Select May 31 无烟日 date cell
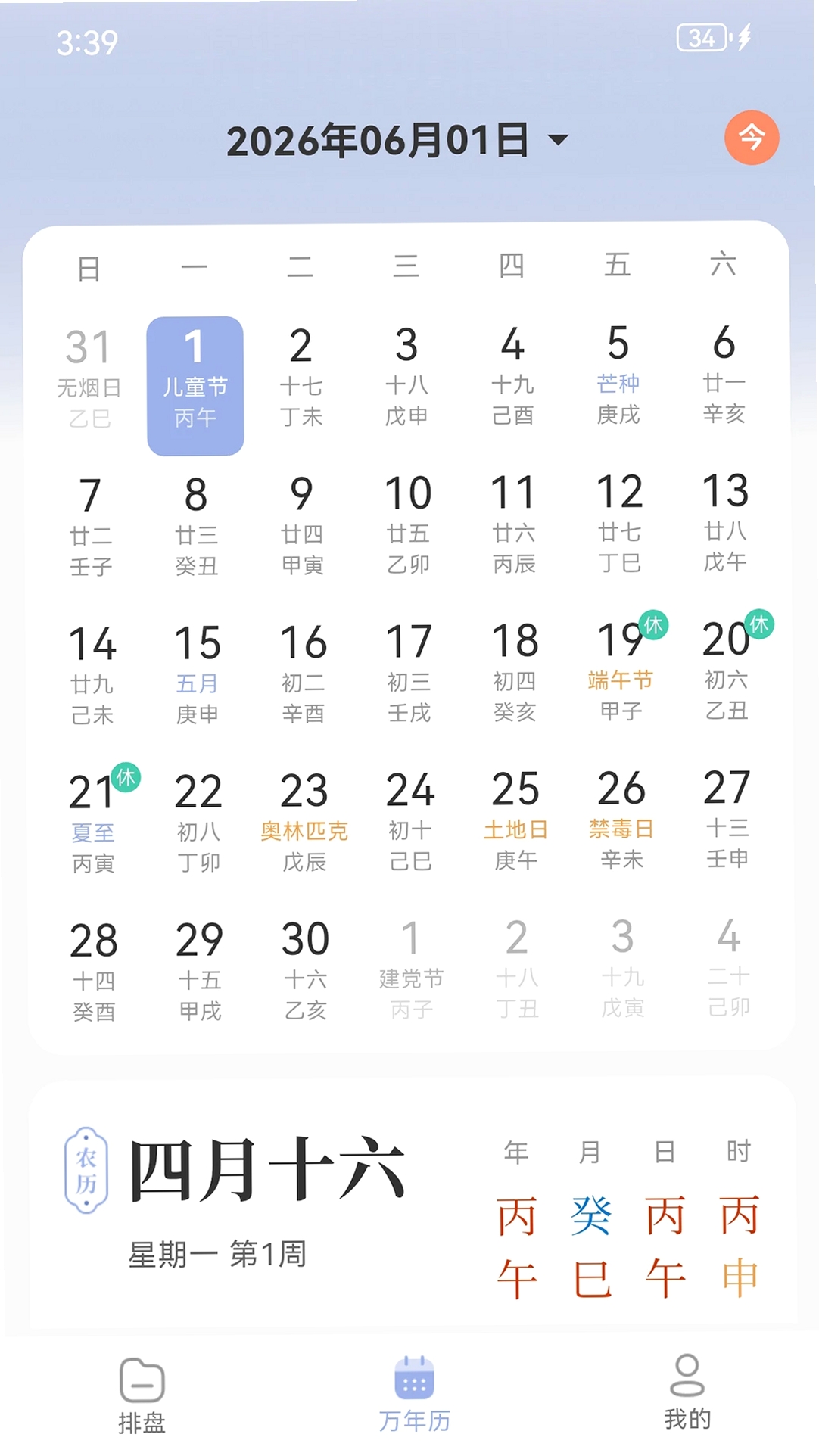Image resolution: width=819 pixels, height=1456 pixels. [x=89, y=378]
